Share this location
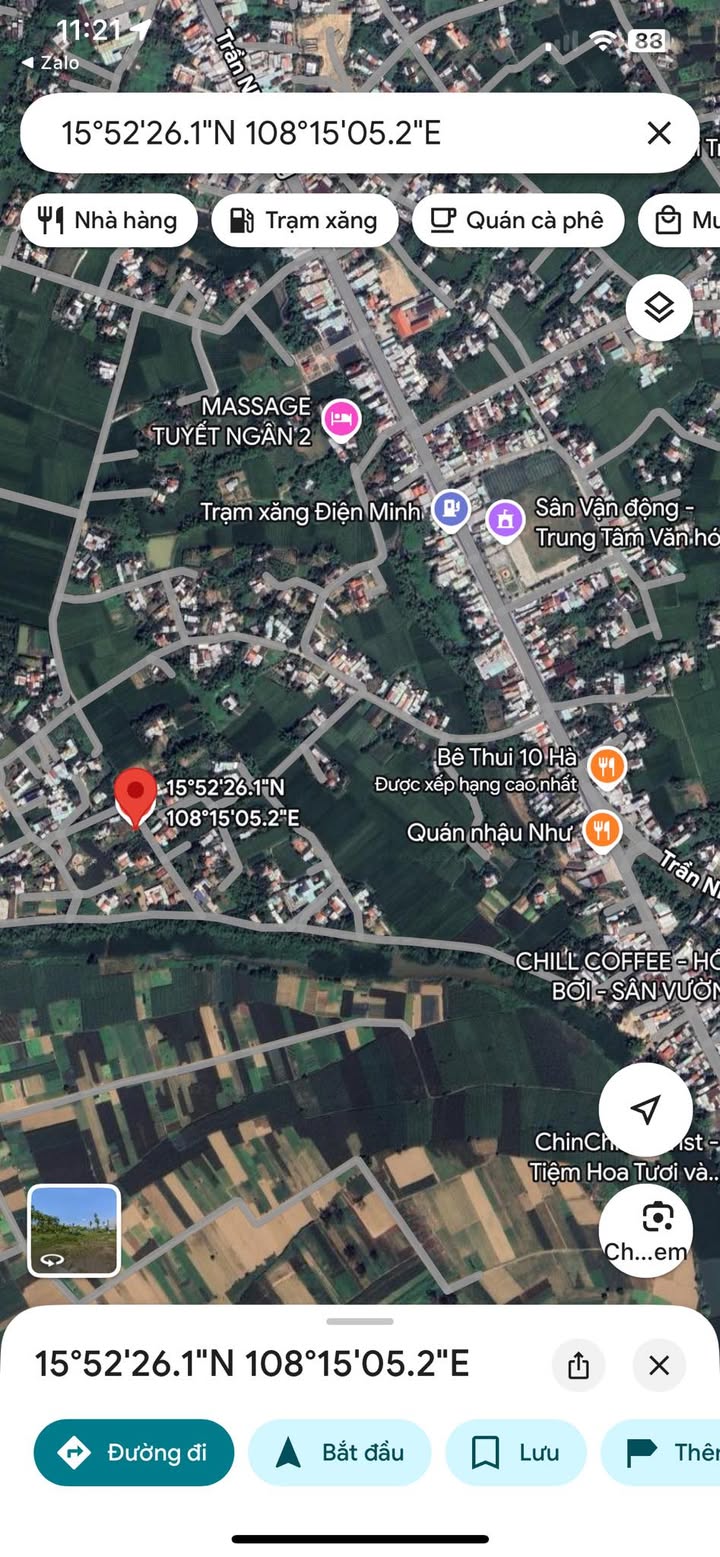The image size is (720, 1557). [x=578, y=1365]
